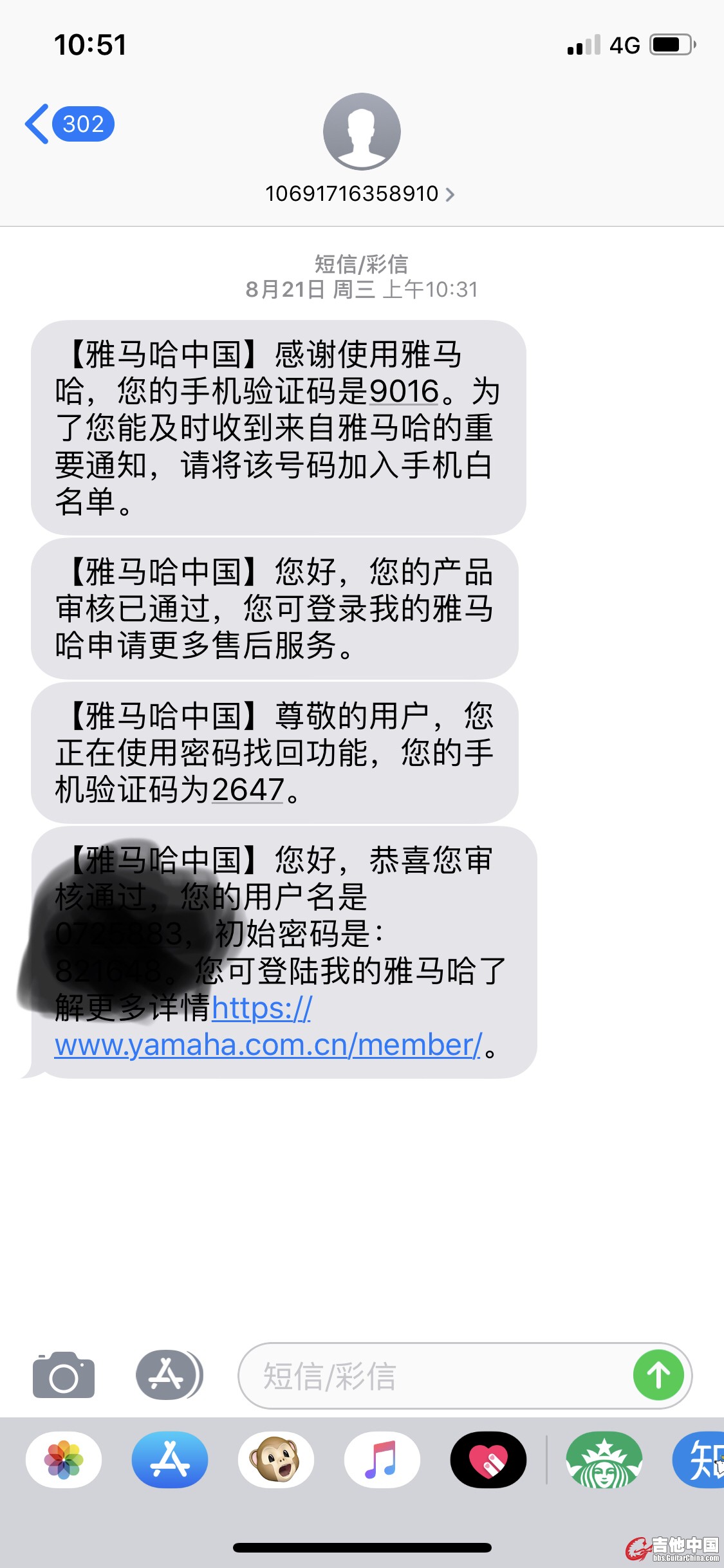Open contact details for 10691716358910
The image size is (724, 1568).
point(360,193)
